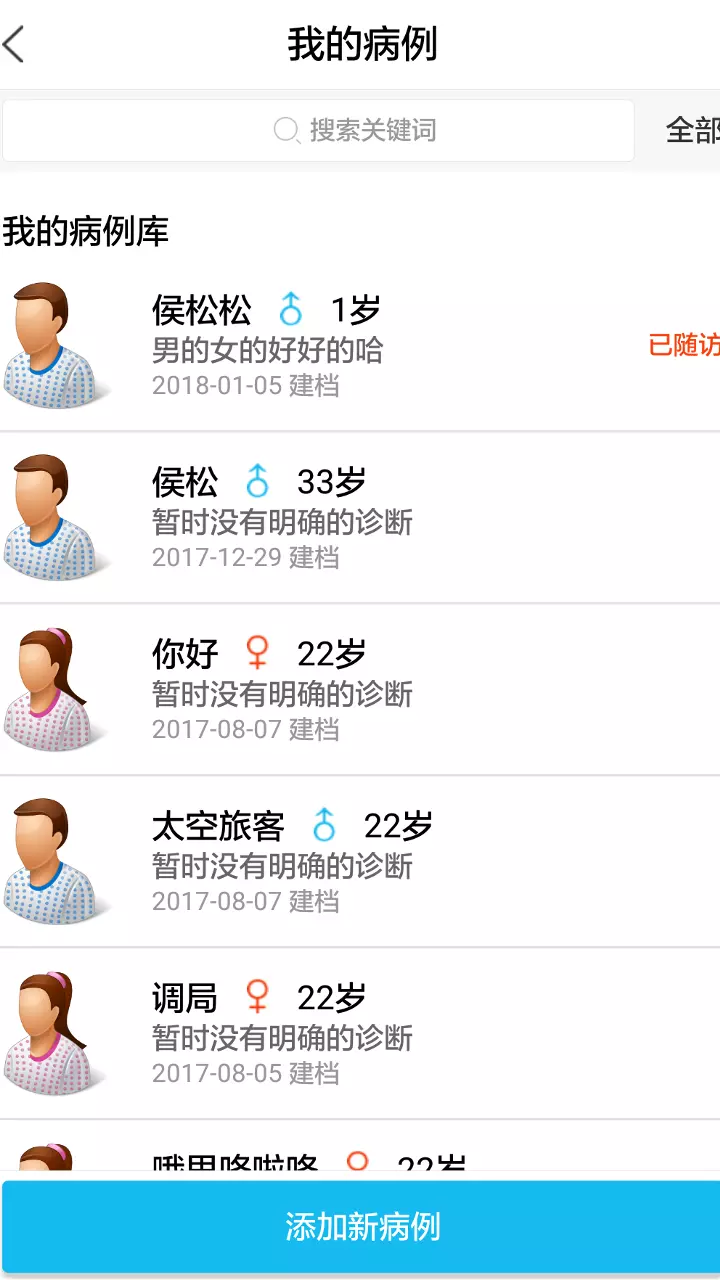Select the 太空旅客 patient case
Screen dimensions: 720x1280
(x=360, y=862)
